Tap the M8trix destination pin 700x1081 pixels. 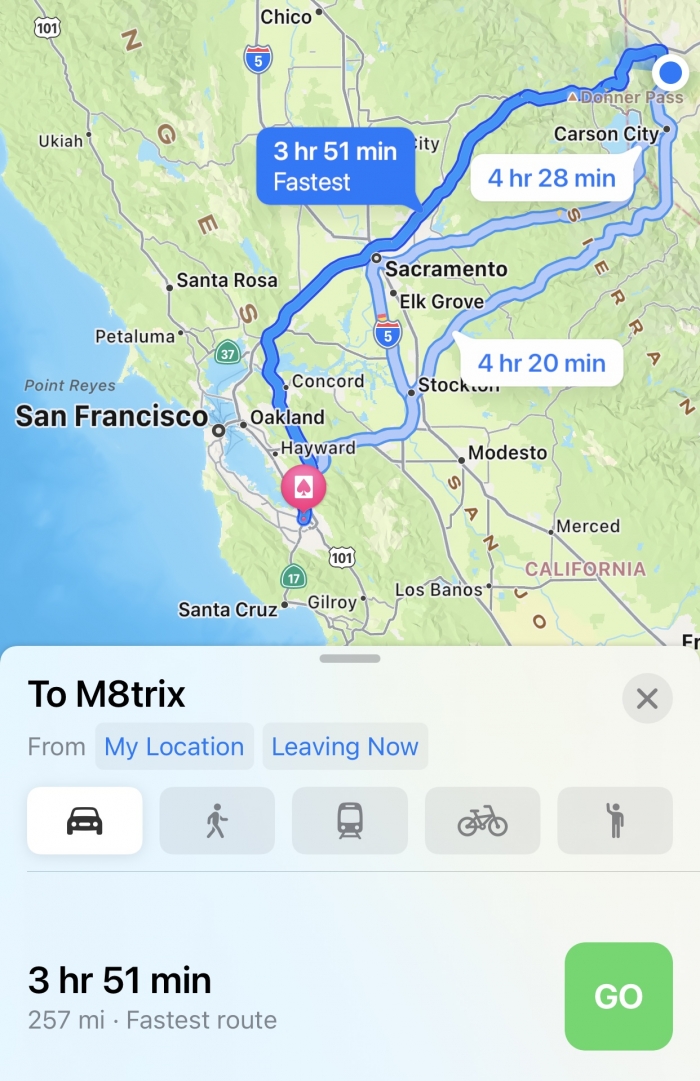tap(301, 488)
